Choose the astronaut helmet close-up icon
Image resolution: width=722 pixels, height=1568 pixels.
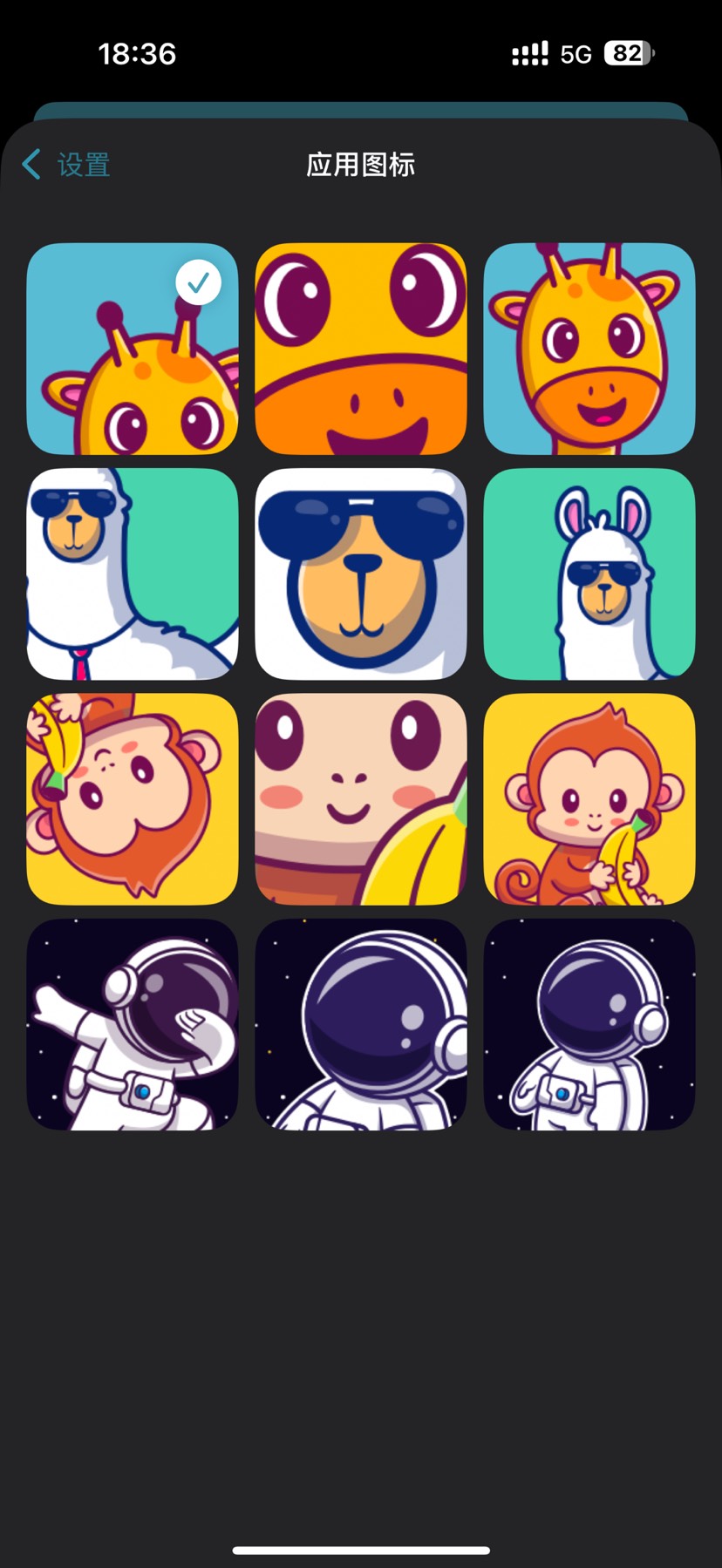(x=361, y=1024)
